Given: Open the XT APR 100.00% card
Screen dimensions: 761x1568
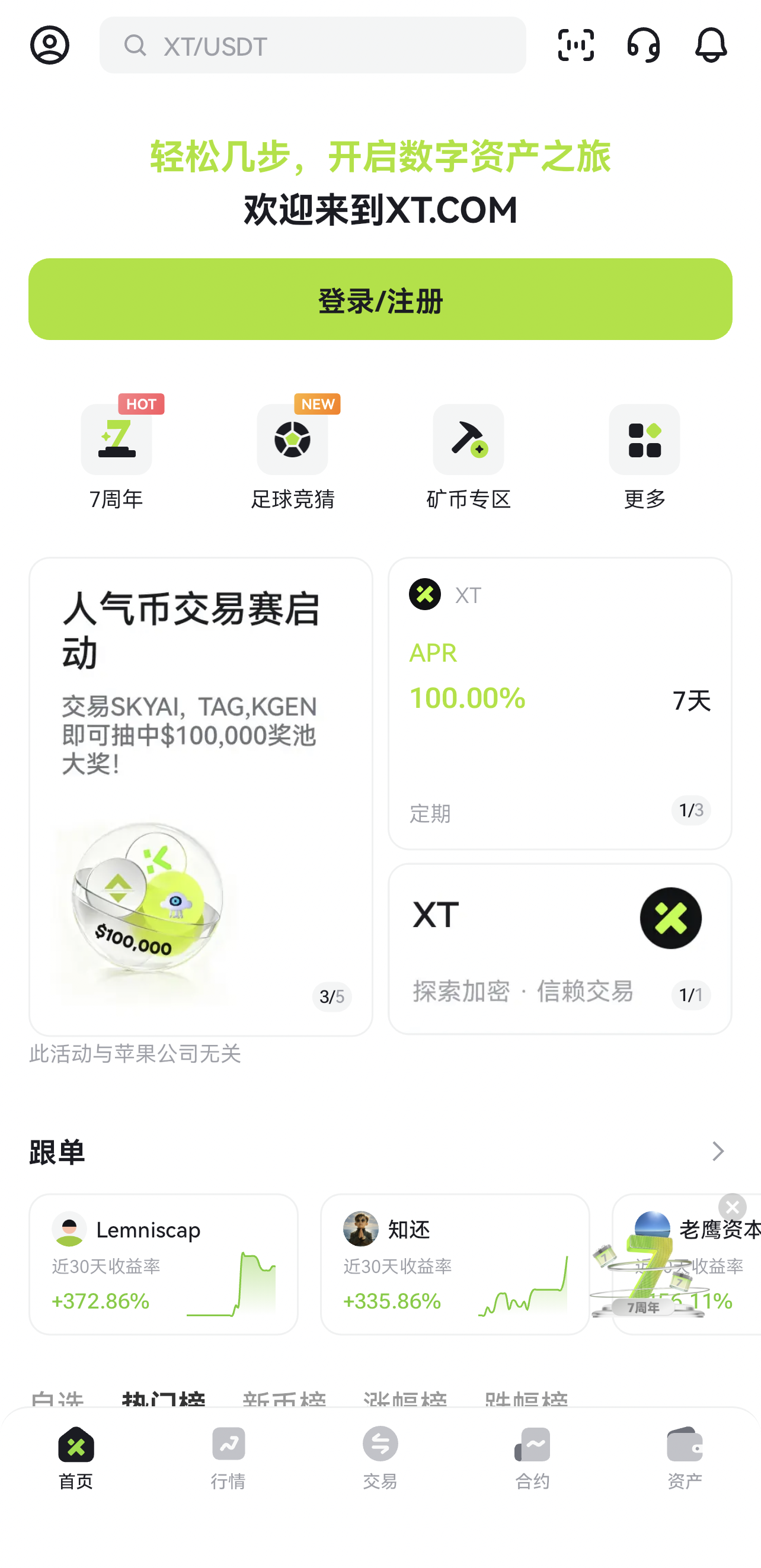Looking at the screenshot, I should coord(559,703).
